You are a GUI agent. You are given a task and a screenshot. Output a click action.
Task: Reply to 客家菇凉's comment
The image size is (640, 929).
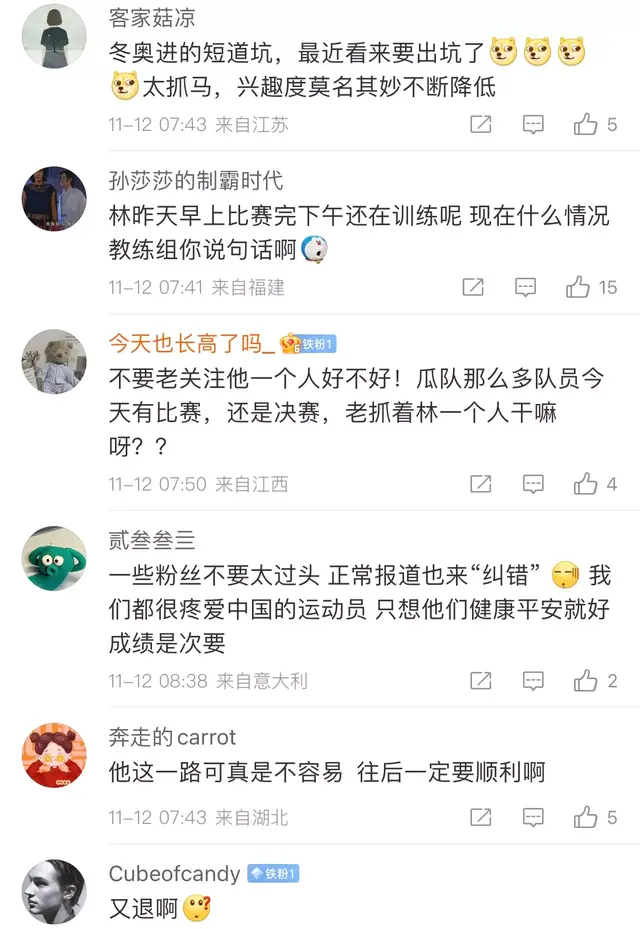pos(534,125)
